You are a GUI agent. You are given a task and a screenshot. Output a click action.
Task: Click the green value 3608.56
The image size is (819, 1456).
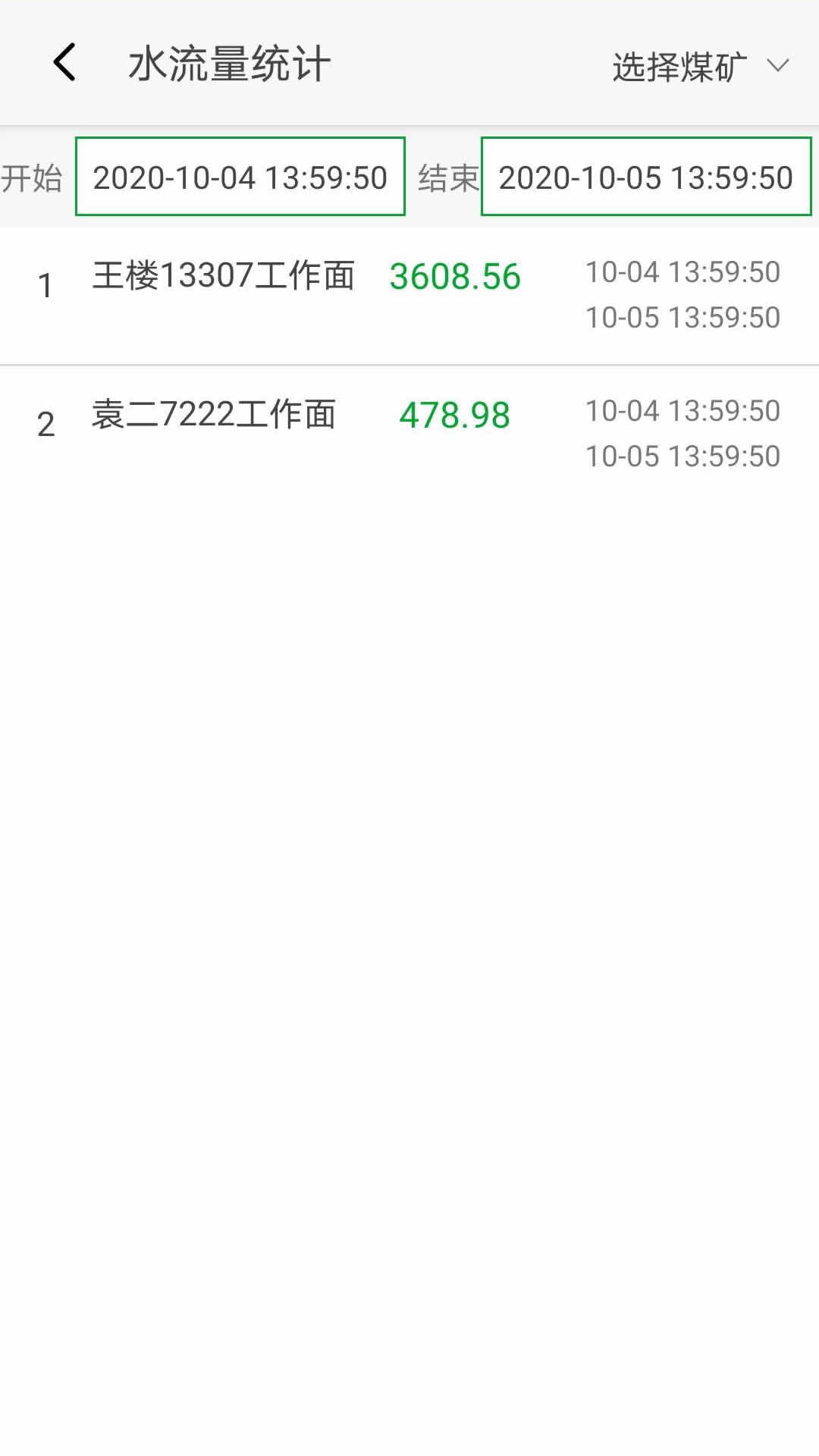tap(455, 276)
